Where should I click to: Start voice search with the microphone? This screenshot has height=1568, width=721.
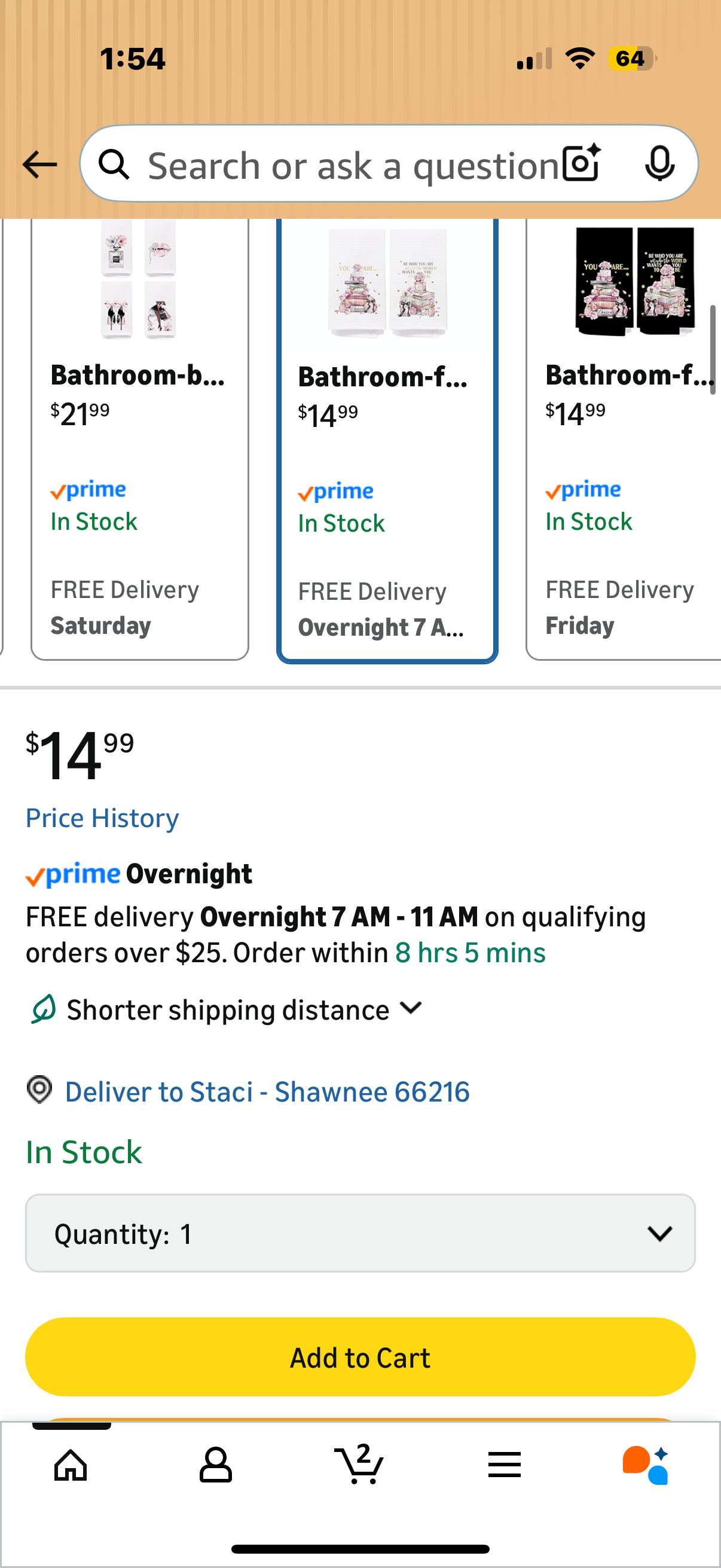(659, 164)
